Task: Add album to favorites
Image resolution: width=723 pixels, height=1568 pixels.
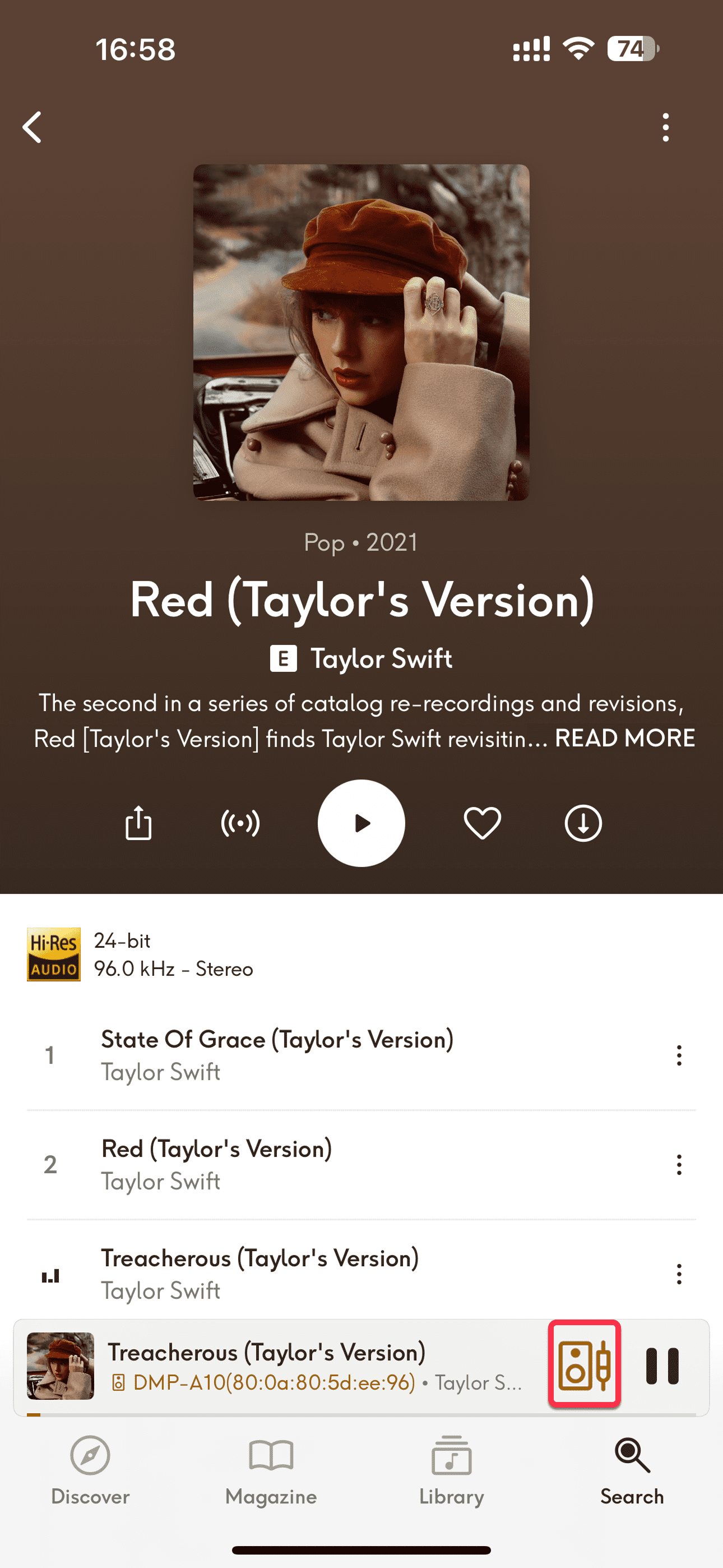Action: (482, 823)
